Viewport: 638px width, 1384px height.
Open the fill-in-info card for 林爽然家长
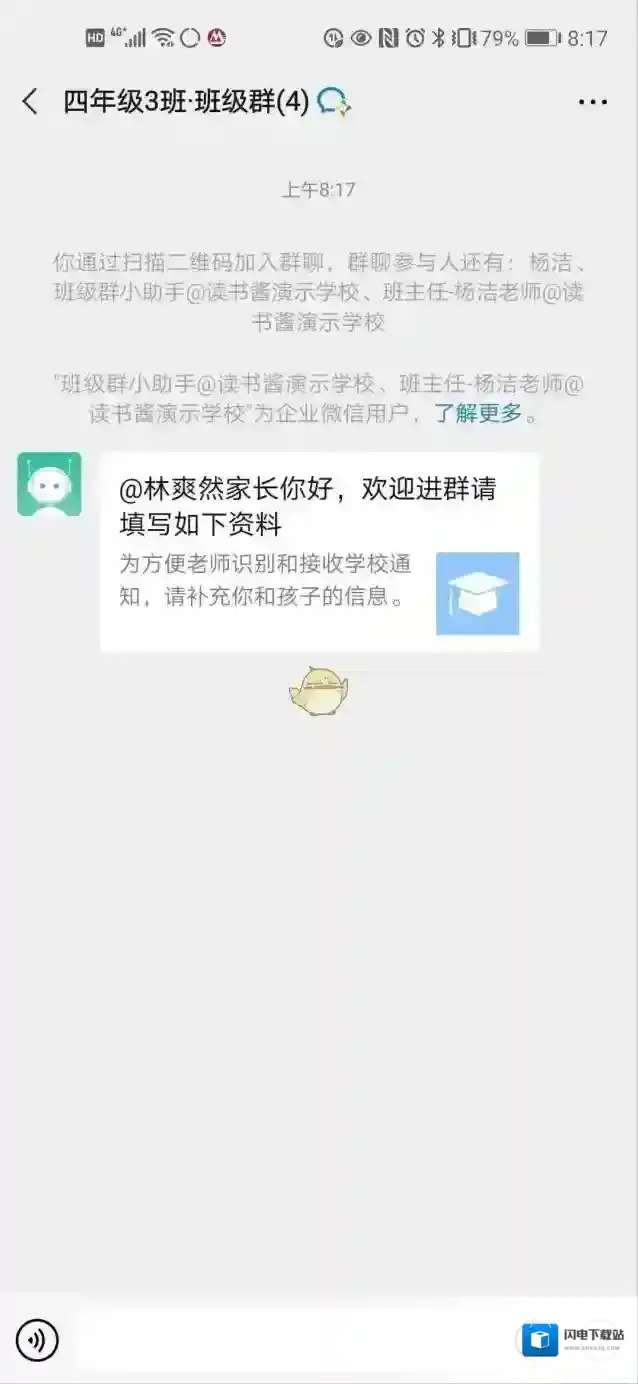point(319,552)
